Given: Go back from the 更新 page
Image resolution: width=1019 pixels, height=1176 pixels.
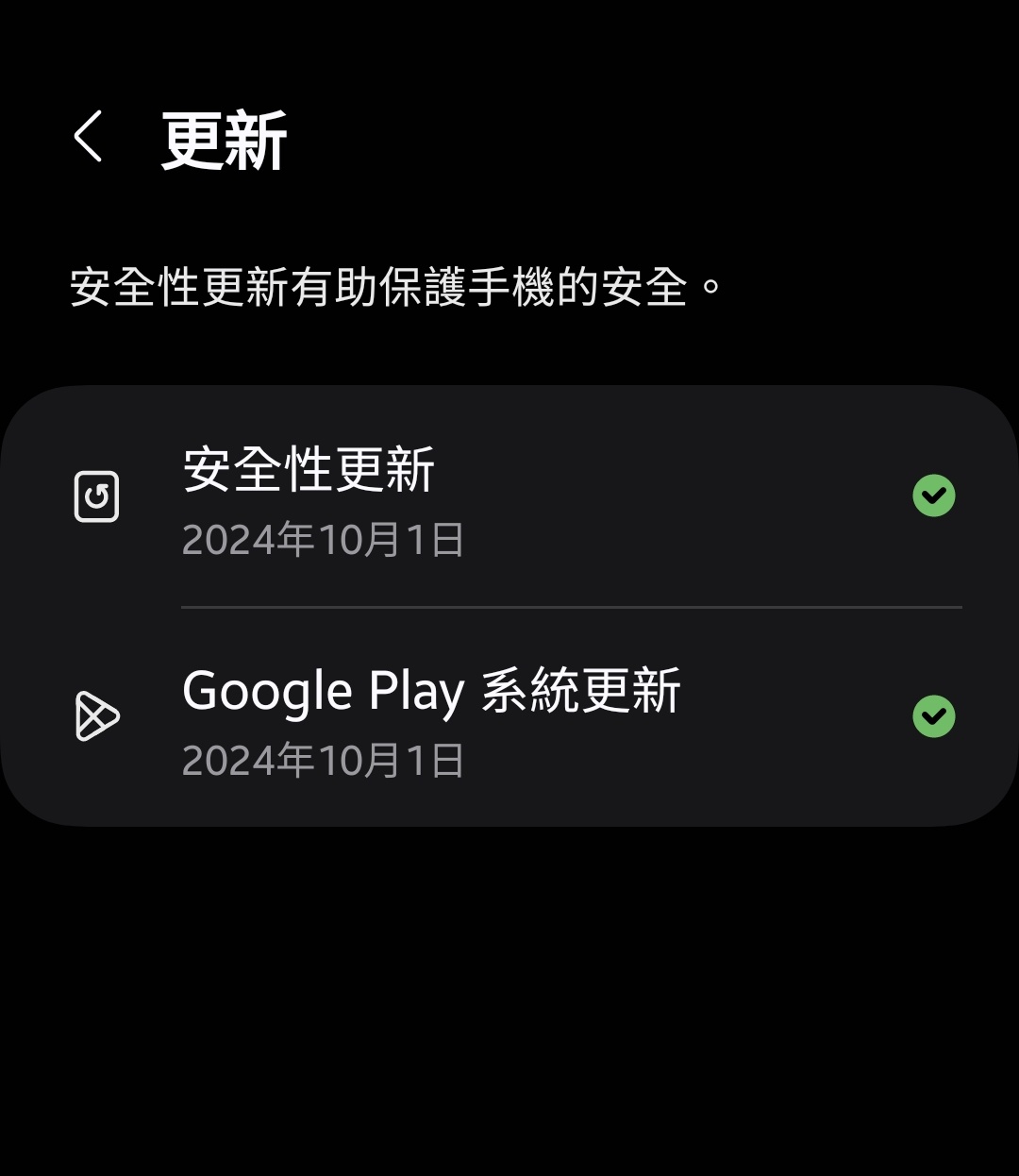Looking at the screenshot, I should (88, 138).
